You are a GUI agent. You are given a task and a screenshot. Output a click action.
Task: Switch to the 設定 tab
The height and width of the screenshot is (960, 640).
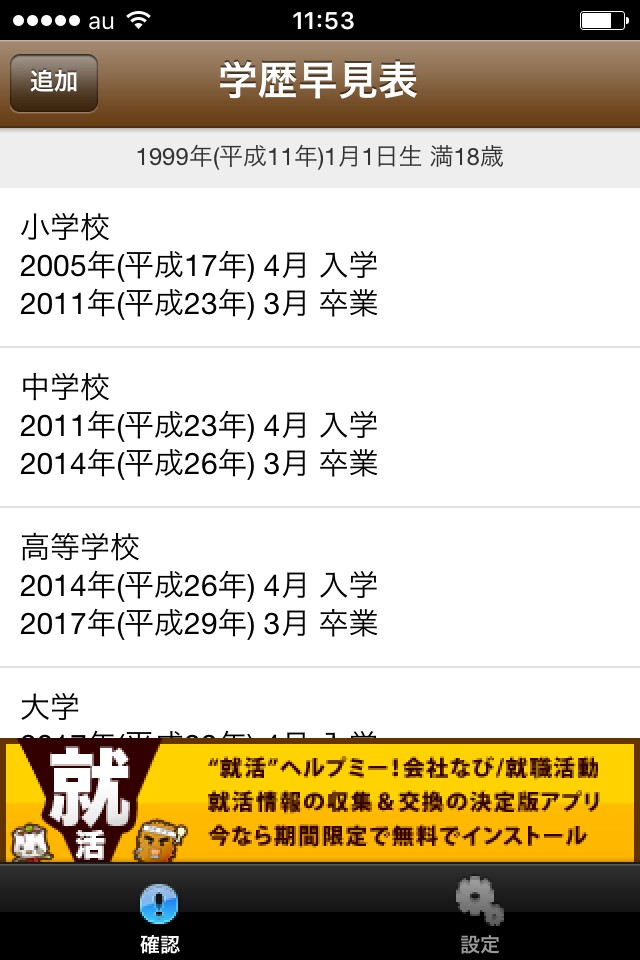[480, 916]
